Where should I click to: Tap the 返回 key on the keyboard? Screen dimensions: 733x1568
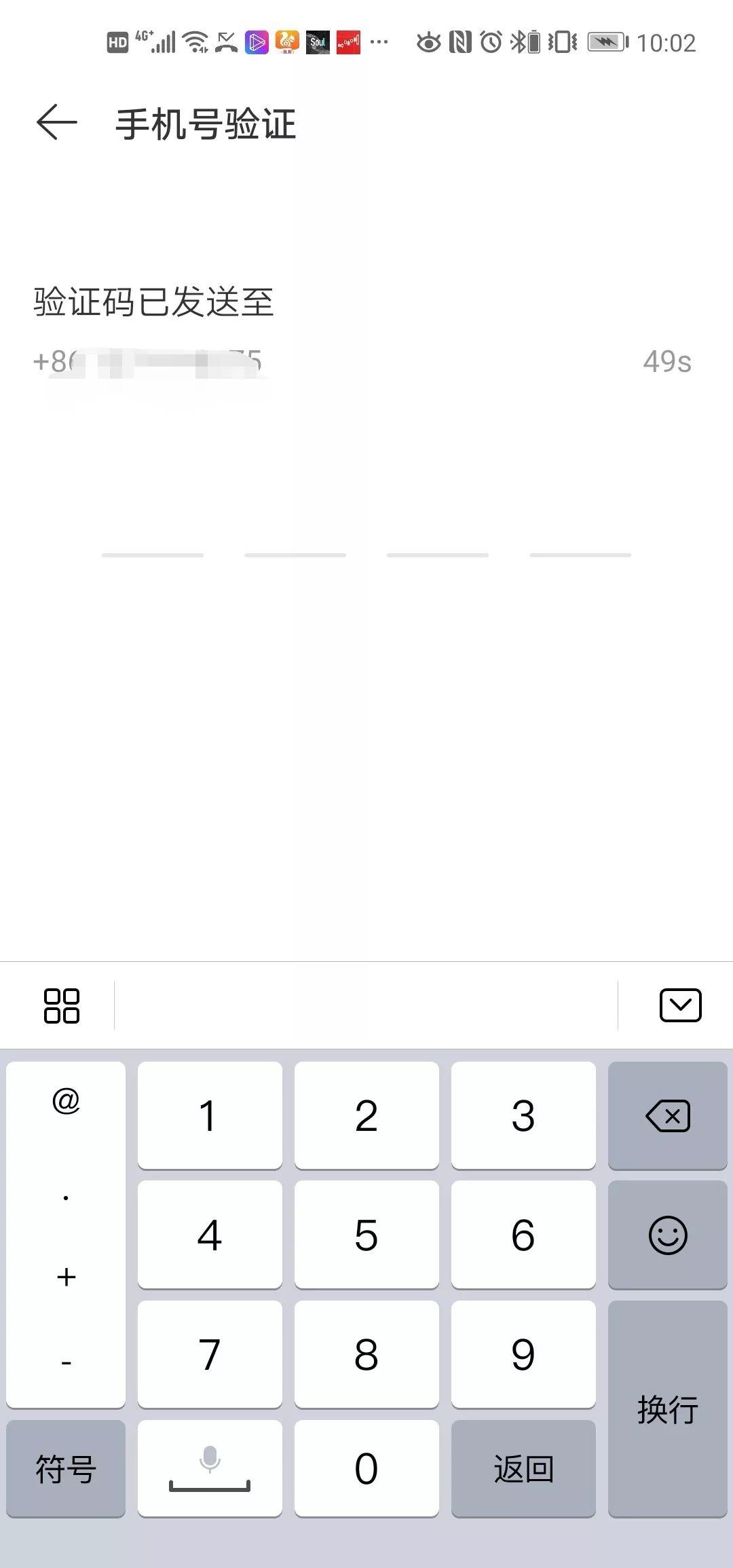(x=523, y=1468)
